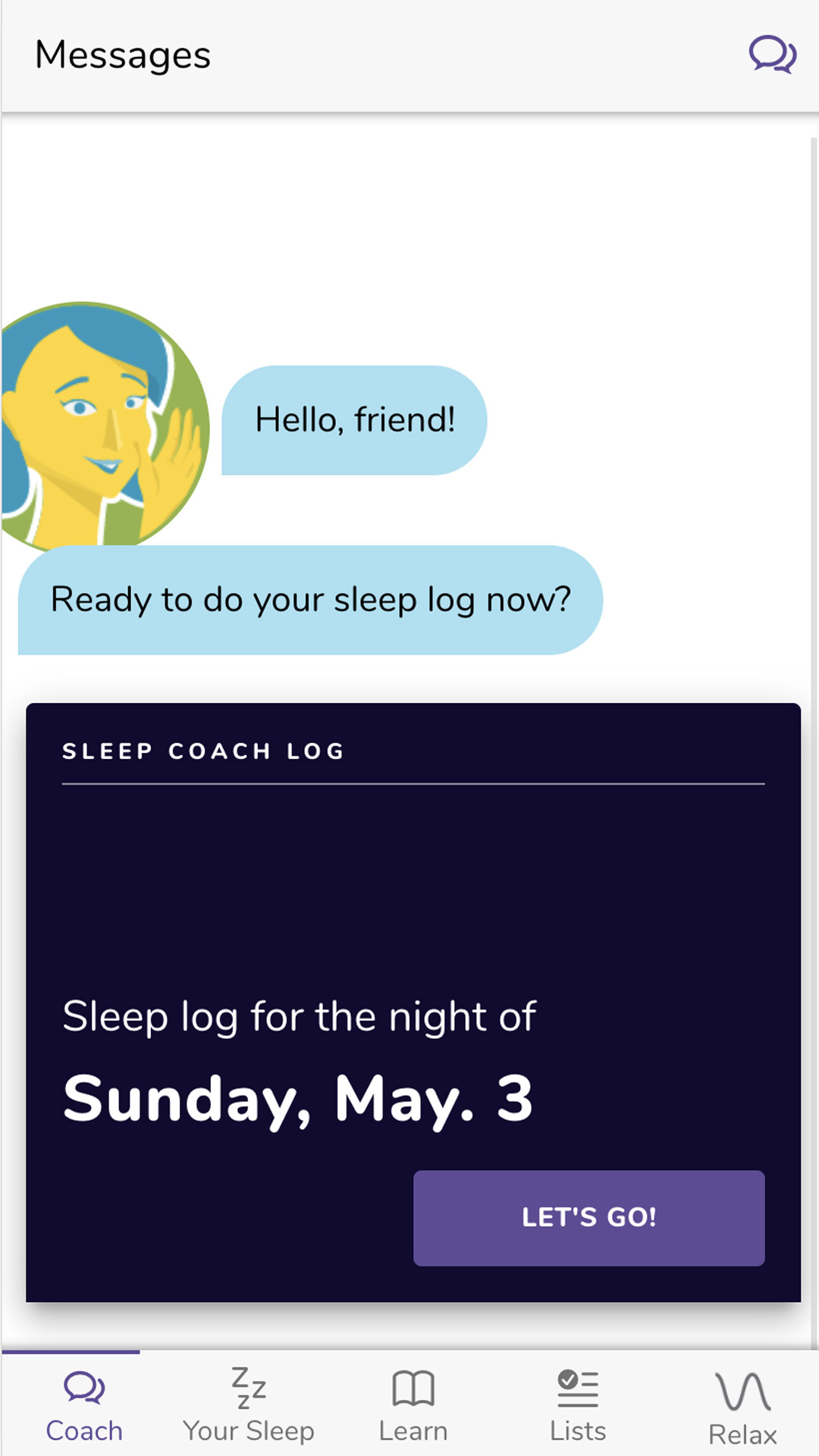Tap the LET'S GO! button

(x=588, y=1218)
